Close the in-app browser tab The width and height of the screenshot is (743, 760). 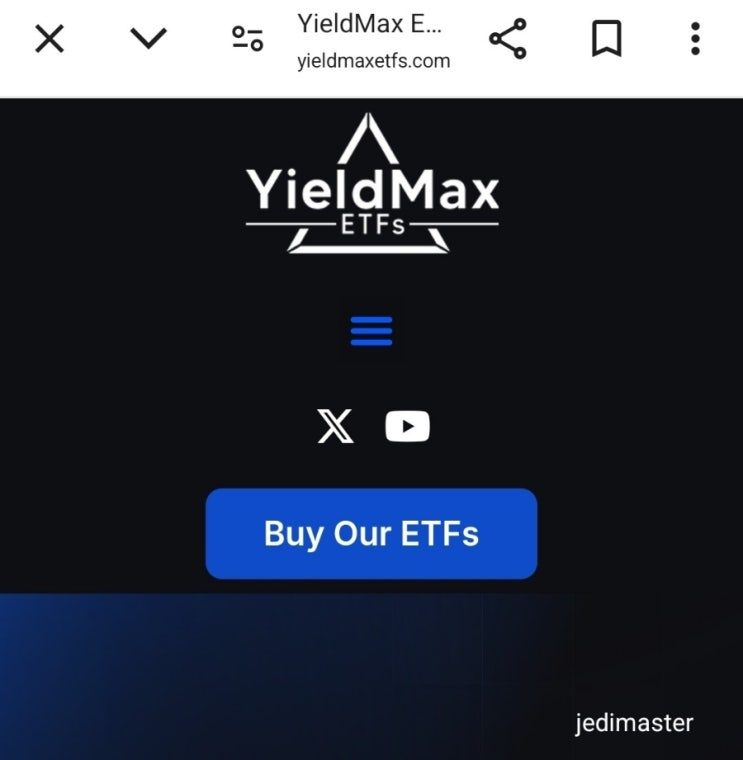coord(49,40)
